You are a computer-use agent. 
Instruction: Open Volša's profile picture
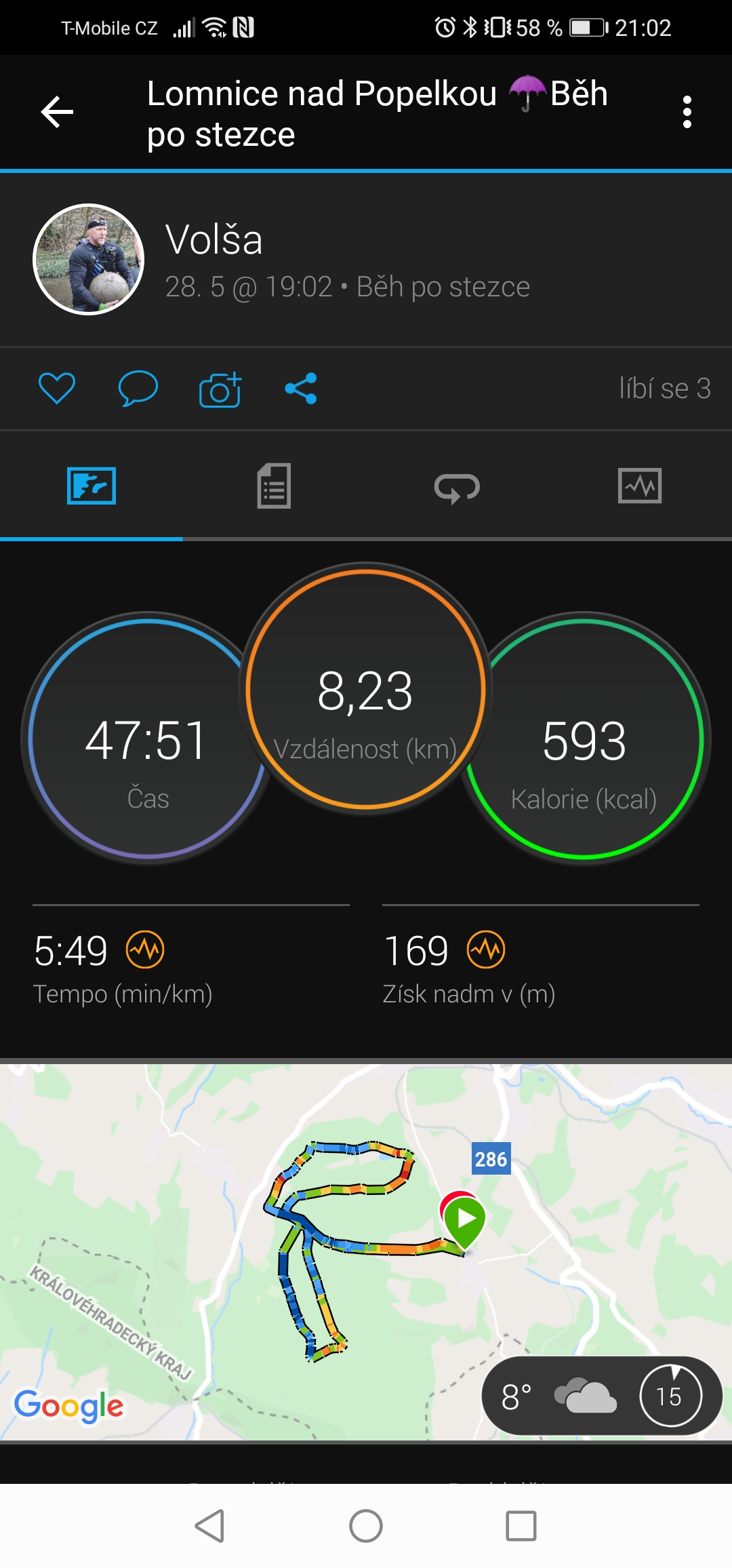click(x=89, y=259)
